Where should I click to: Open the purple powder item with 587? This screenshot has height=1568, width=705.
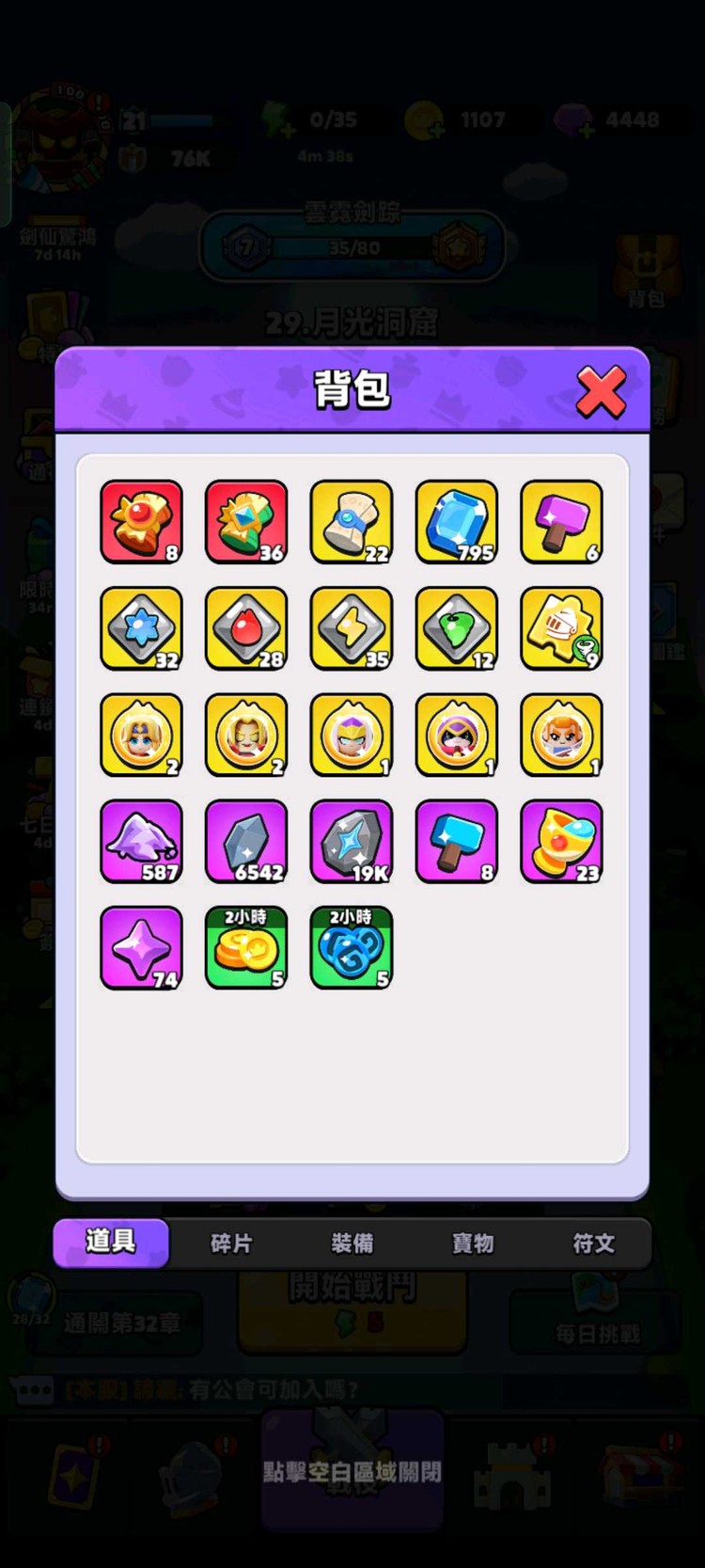click(x=142, y=841)
